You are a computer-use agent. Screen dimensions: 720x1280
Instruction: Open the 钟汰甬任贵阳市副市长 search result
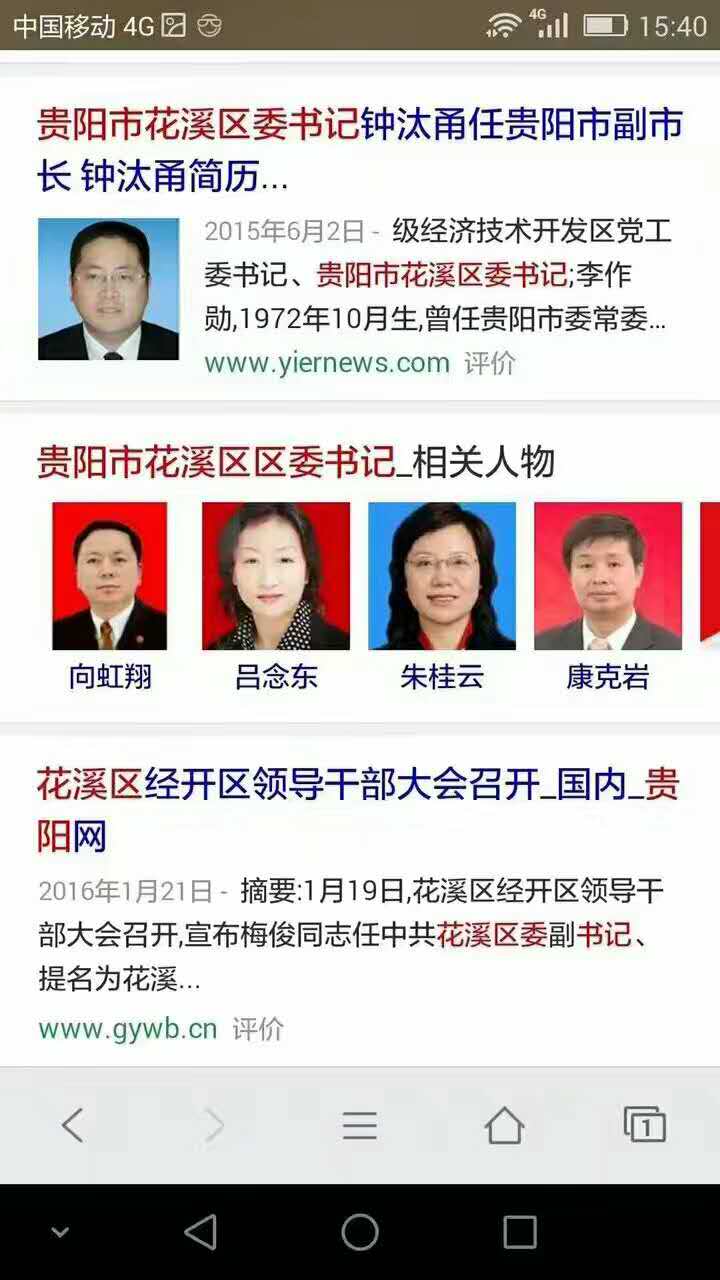coord(360,150)
